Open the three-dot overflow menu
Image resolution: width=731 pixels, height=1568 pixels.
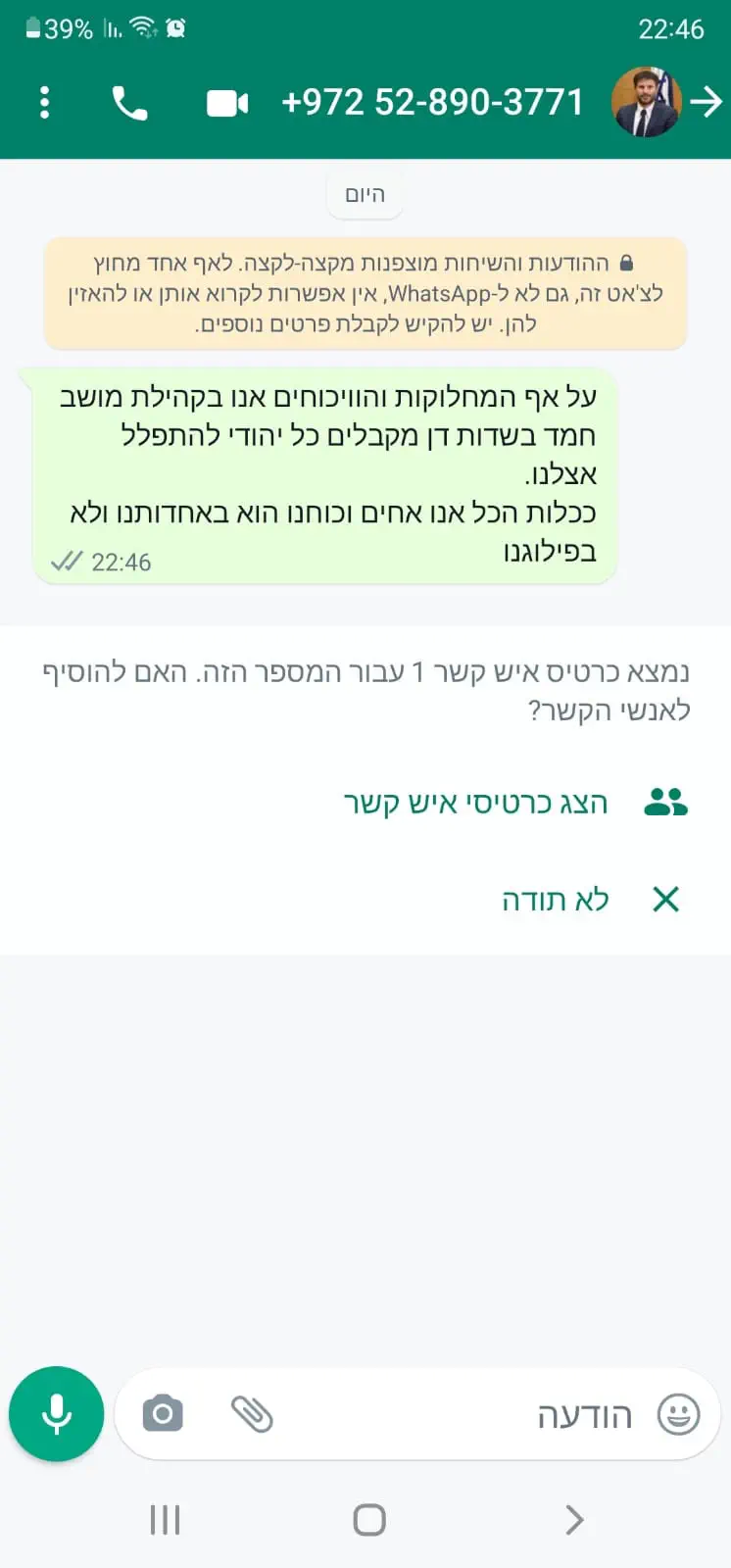[x=44, y=102]
